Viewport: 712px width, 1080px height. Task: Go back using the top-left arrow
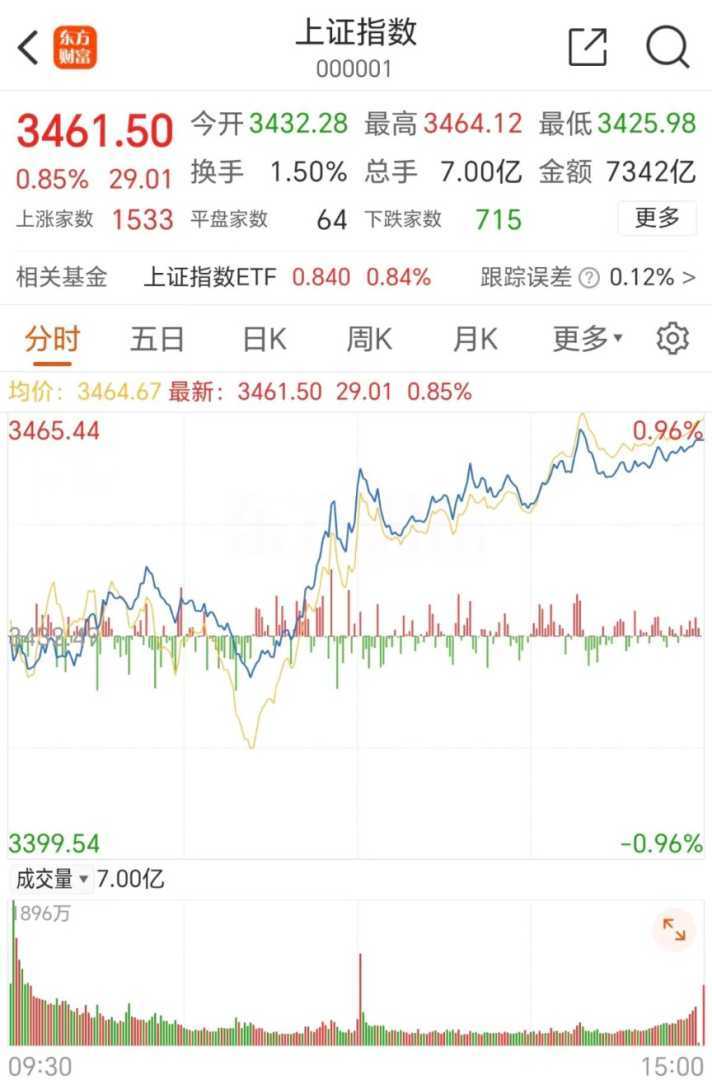pos(28,47)
